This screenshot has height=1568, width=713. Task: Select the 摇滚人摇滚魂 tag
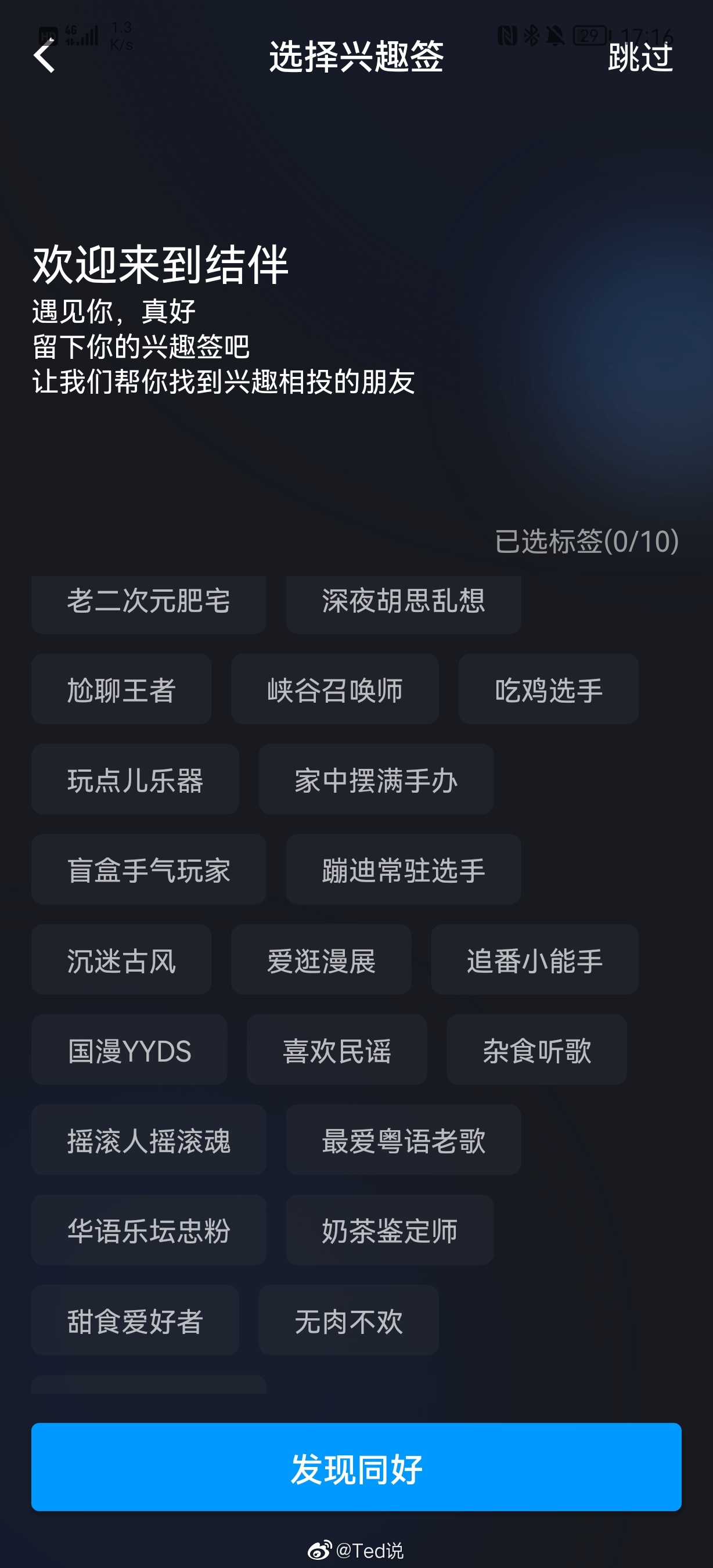pyautogui.click(x=149, y=1141)
